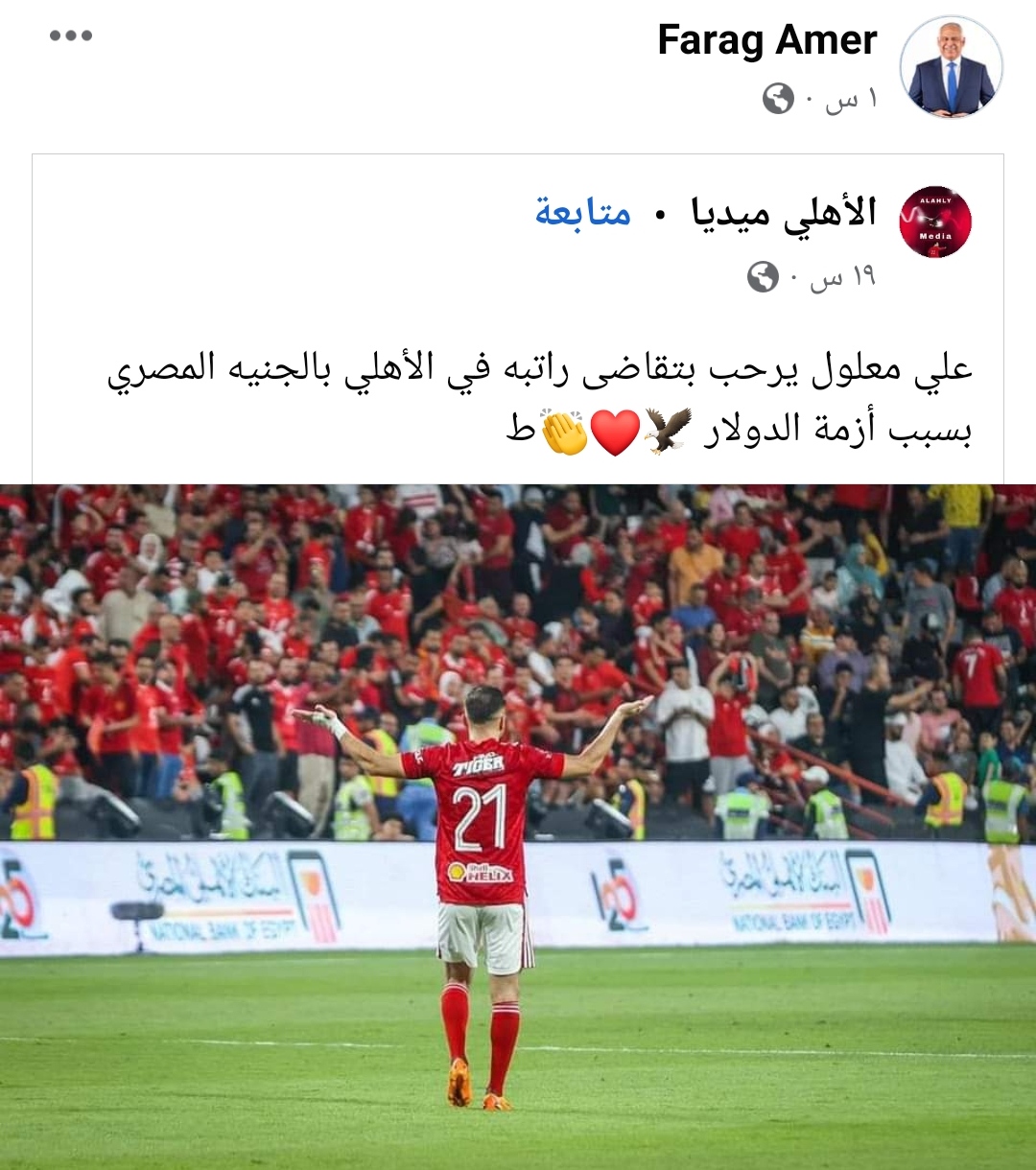Click the public privacy globe icon on Farag Amer's post
The height and width of the screenshot is (1170, 1036).
(x=779, y=97)
